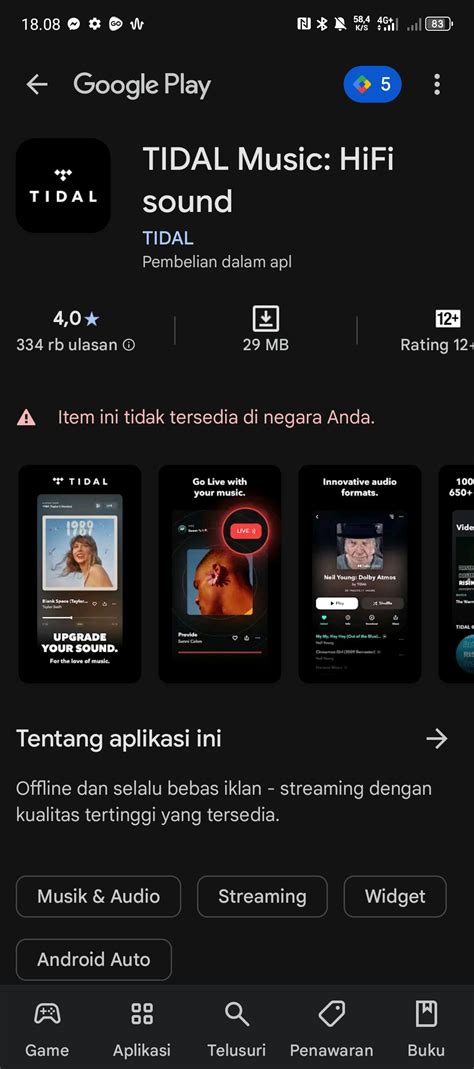Open the Upgrade Your Sound screenshot
474x1069 pixels.
point(80,573)
